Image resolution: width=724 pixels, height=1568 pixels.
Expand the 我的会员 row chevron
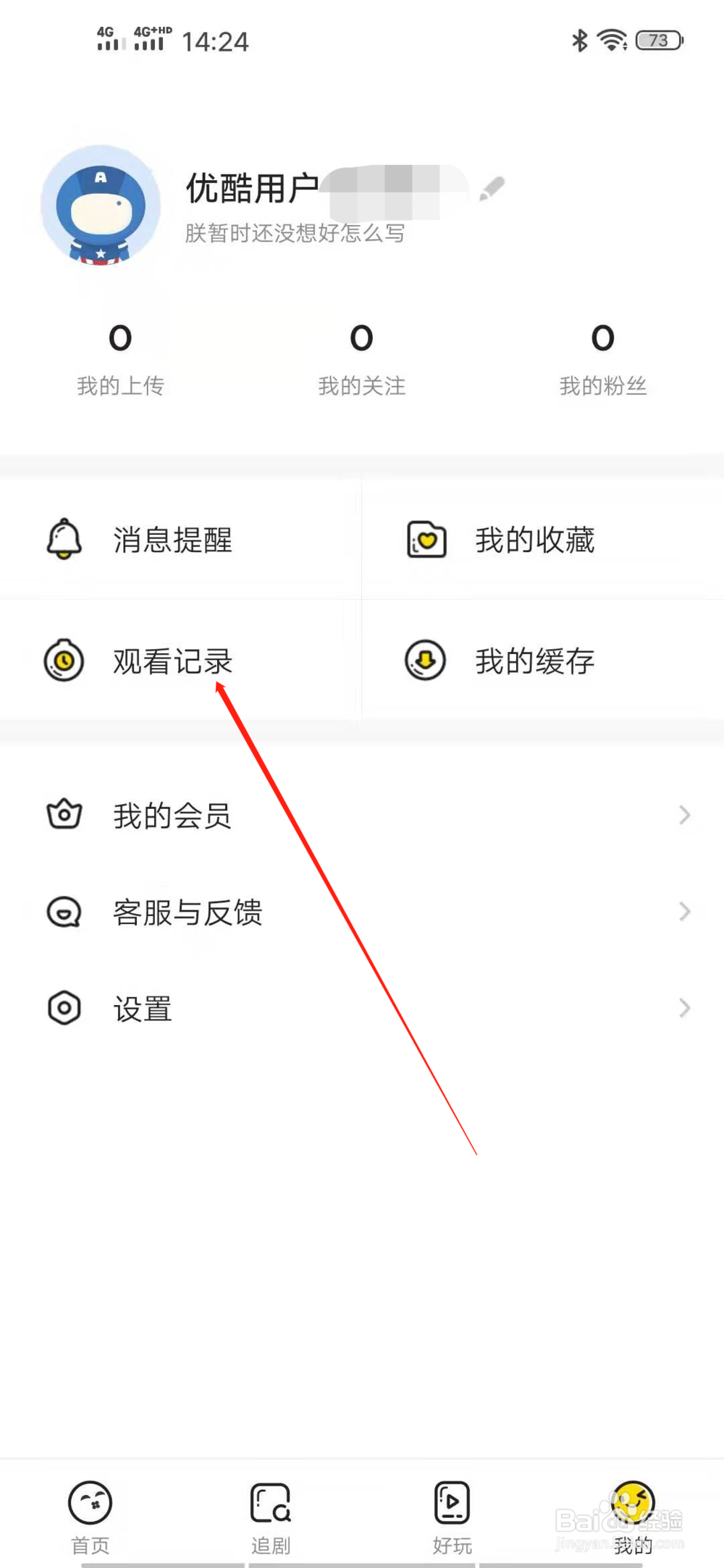tap(685, 815)
